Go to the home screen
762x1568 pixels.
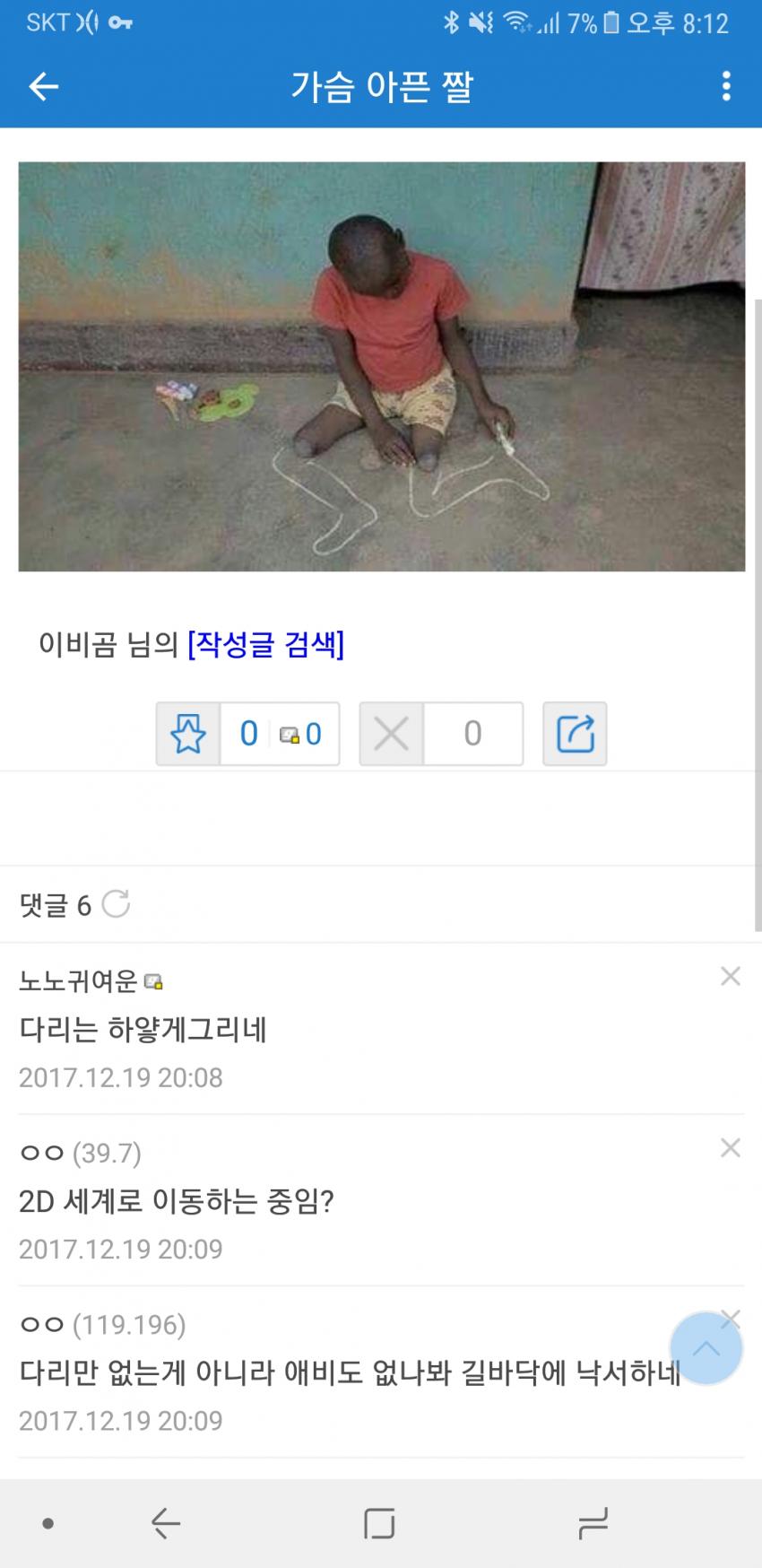[379, 1522]
